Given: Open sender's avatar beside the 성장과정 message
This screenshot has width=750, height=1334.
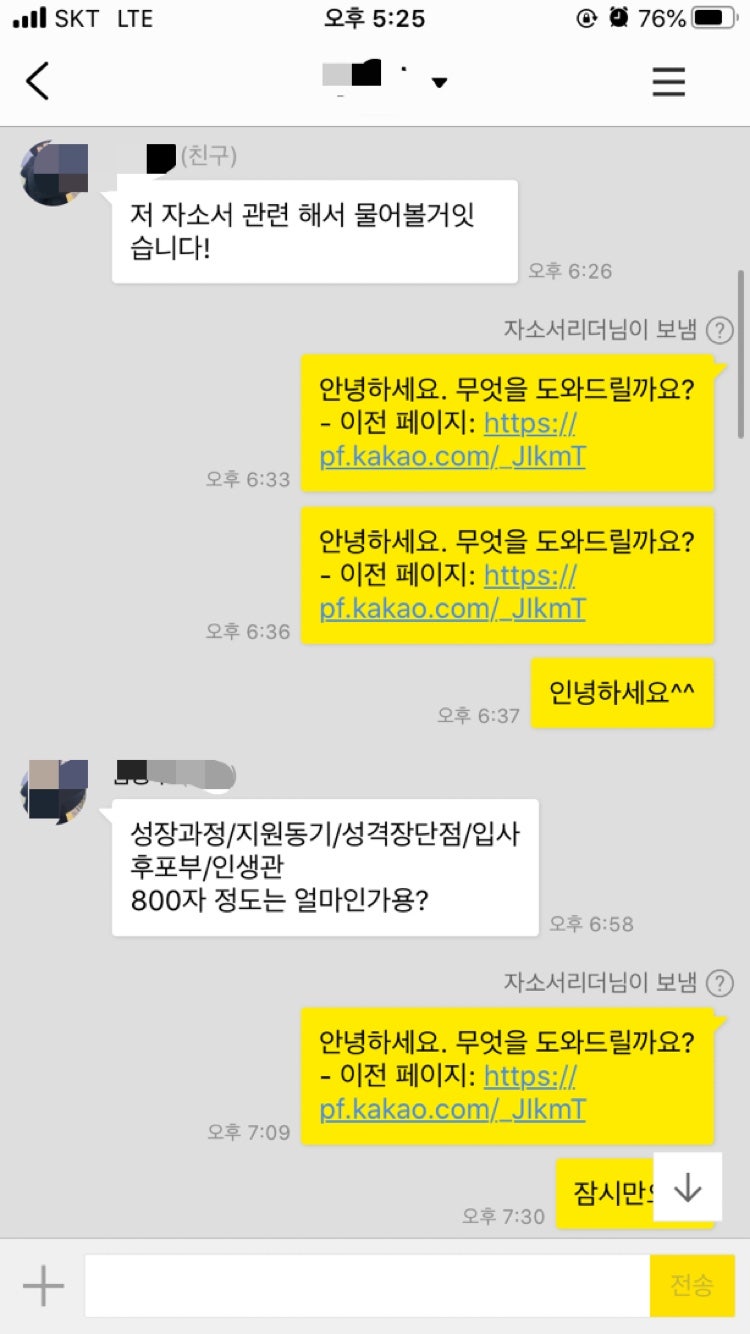Looking at the screenshot, I should 54,792.
